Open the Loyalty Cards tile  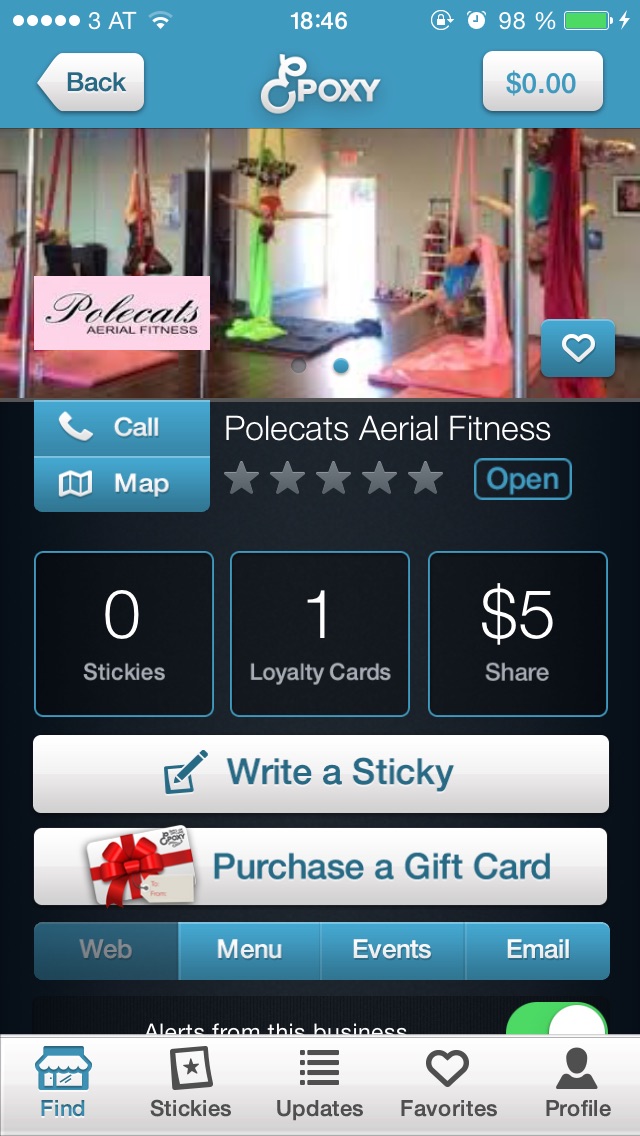(x=320, y=634)
